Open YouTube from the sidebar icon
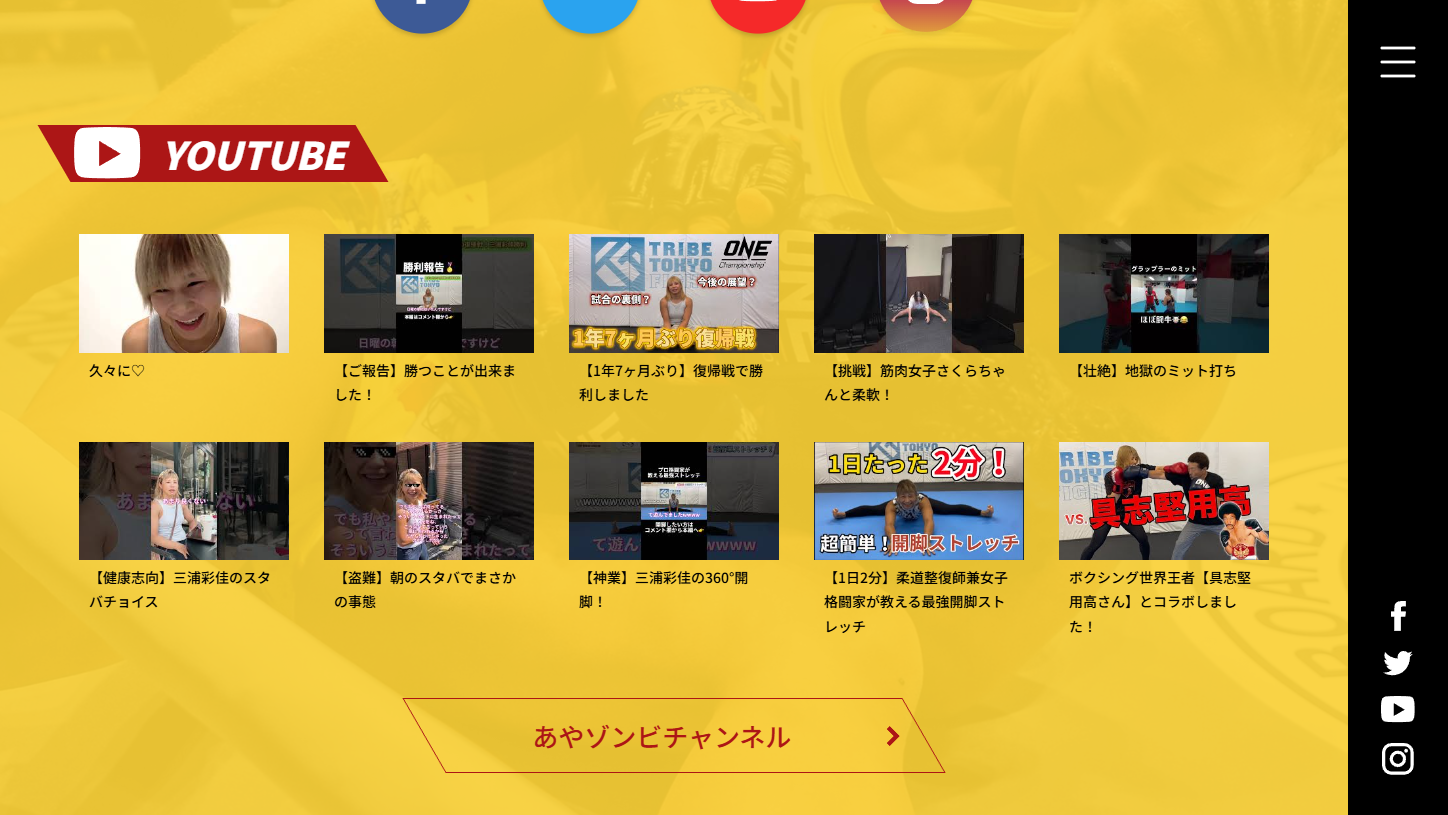Viewport: 1448px width, 815px height. click(1397, 709)
